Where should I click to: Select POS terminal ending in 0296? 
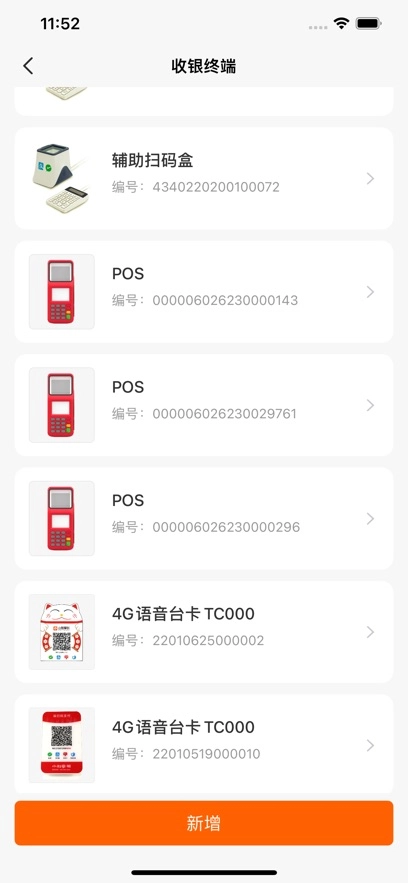(x=204, y=518)
